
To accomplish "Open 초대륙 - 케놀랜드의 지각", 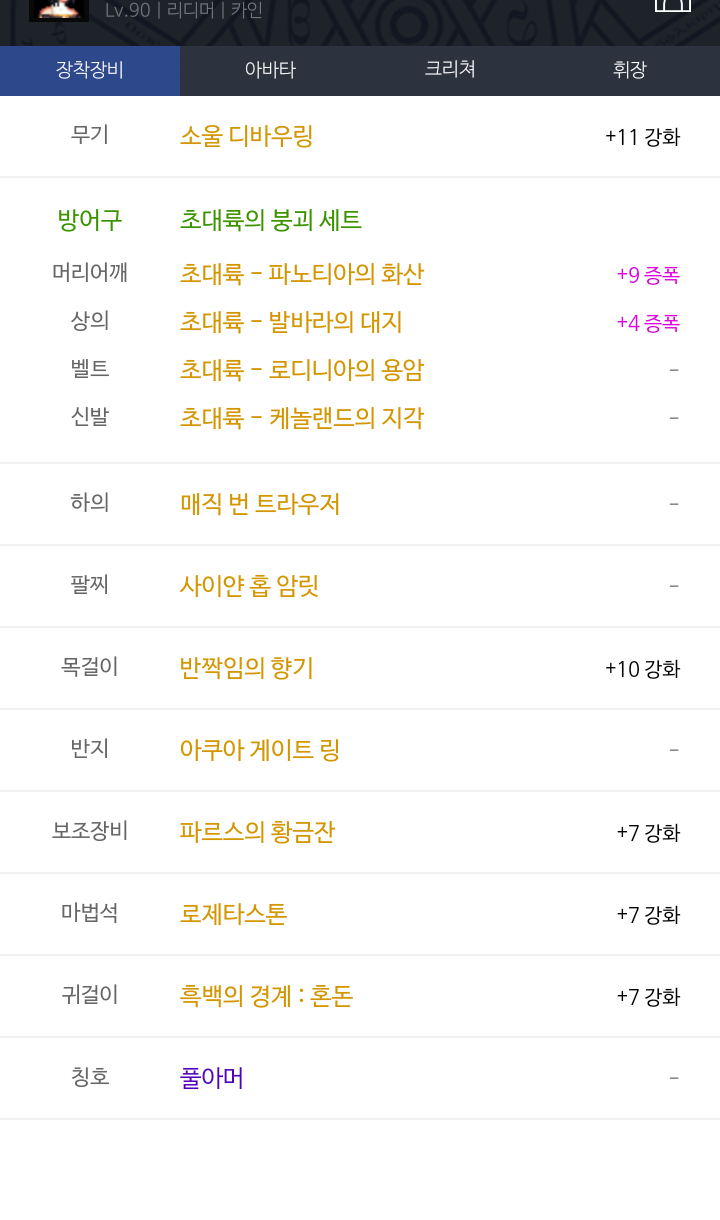I will click(301, 417).
